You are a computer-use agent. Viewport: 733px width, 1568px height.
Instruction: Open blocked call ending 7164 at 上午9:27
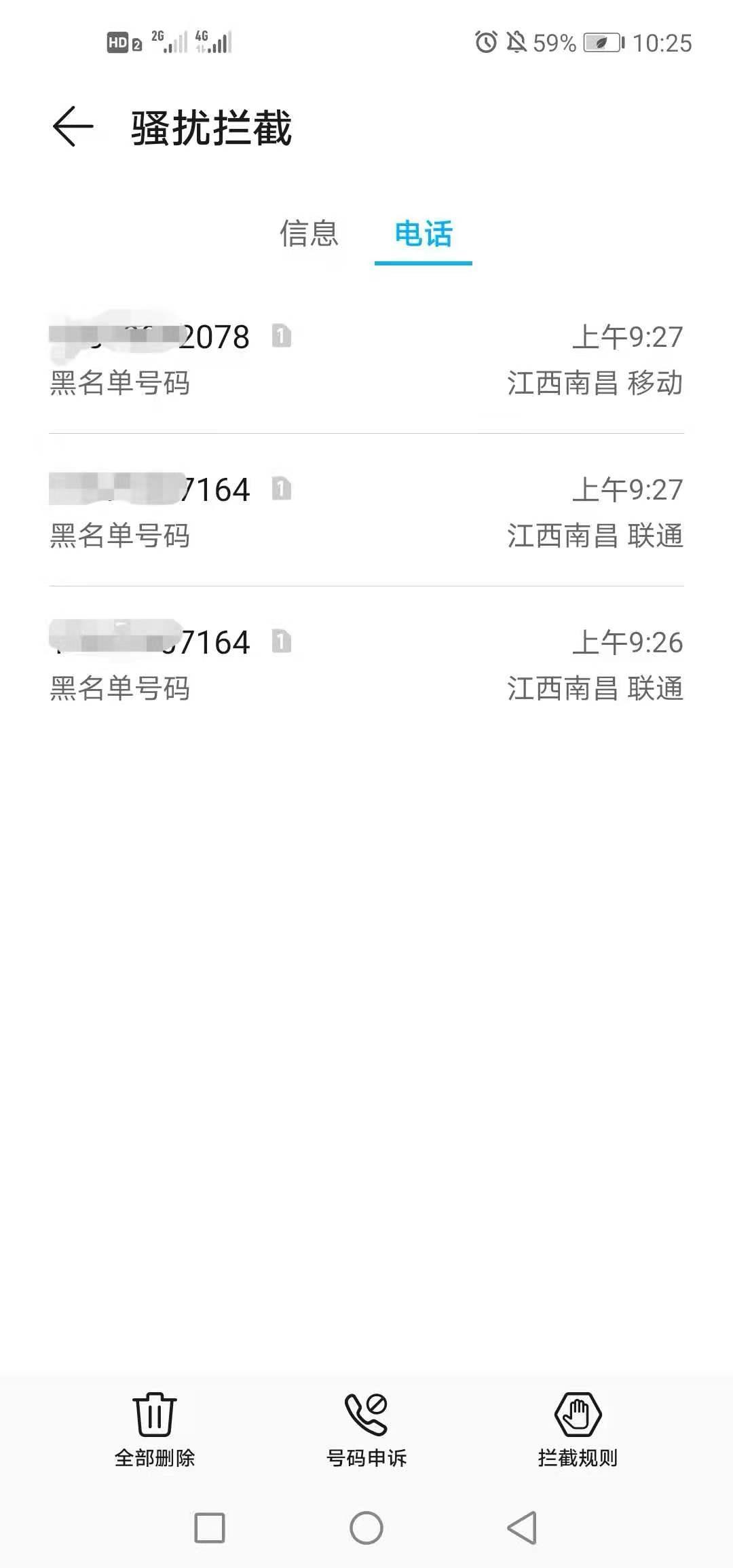pyautogui.click(x=366, y=510)
